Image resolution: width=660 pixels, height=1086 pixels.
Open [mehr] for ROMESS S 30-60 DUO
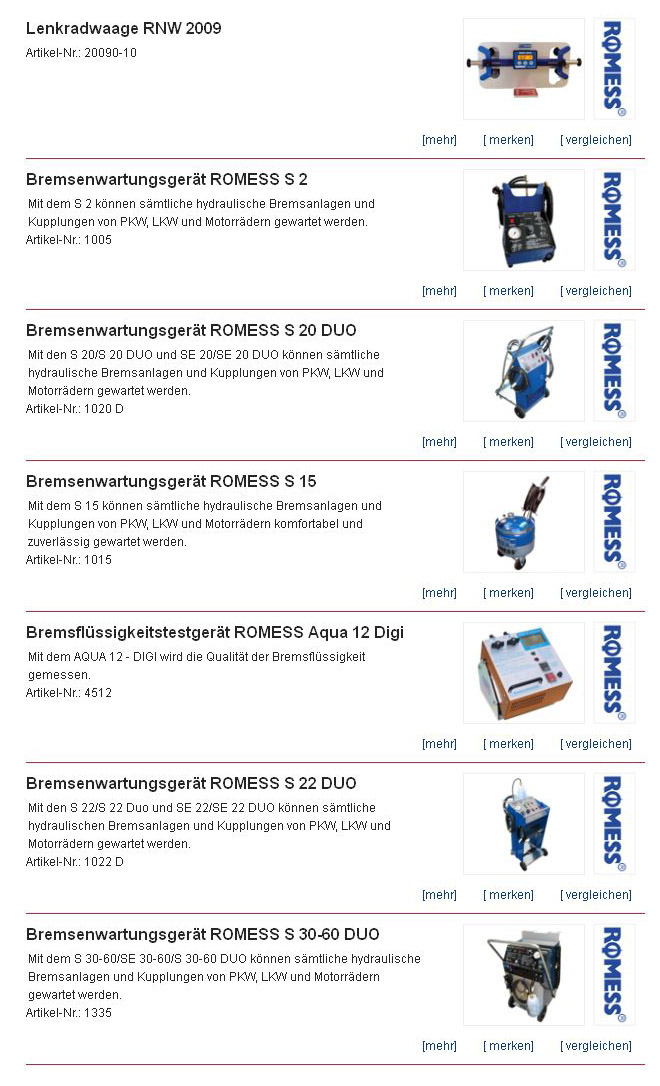[x=439, y=1046]
